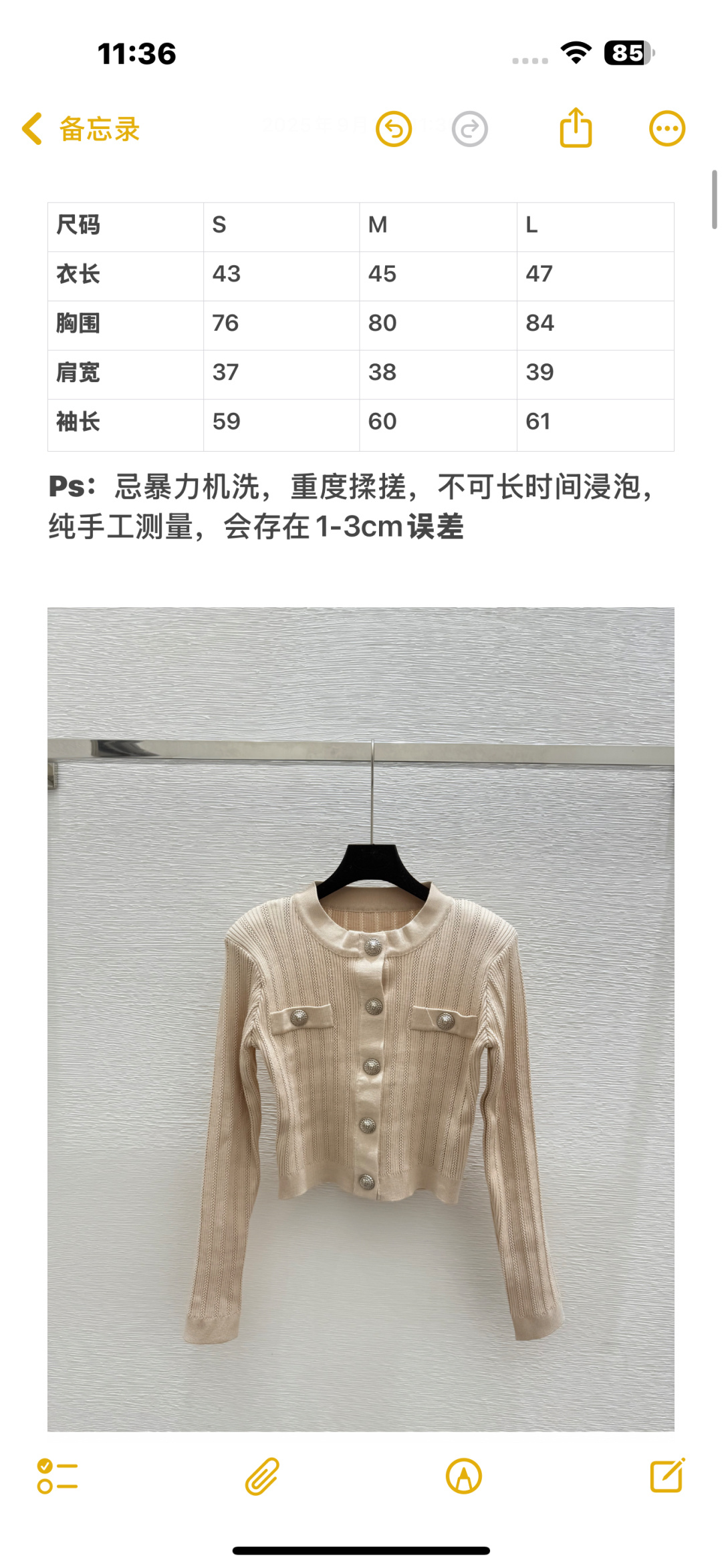Add a checklist to the note

coord(57,1476)
